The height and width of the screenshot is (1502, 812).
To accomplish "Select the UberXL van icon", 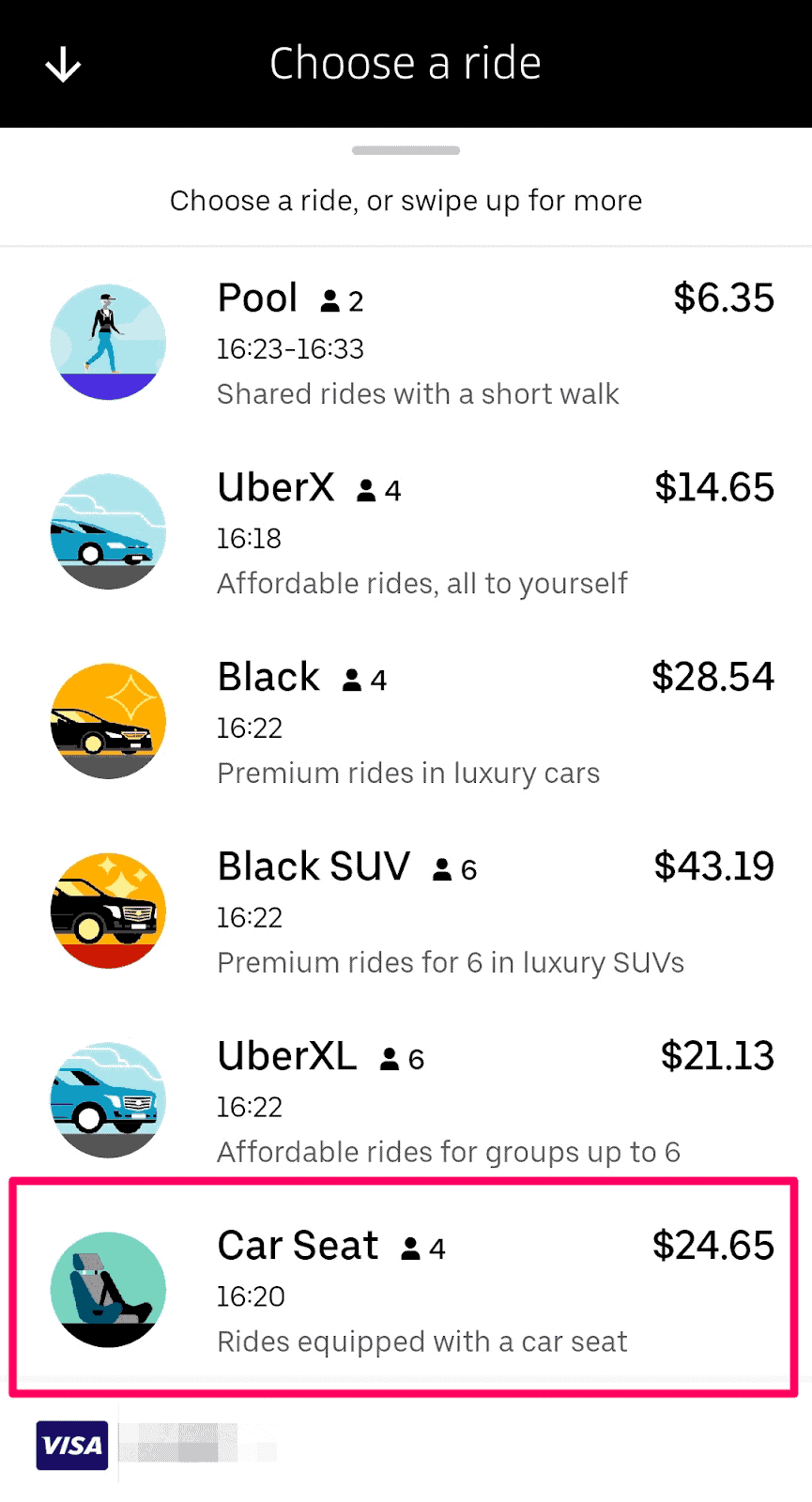I will pos(108,1099).
